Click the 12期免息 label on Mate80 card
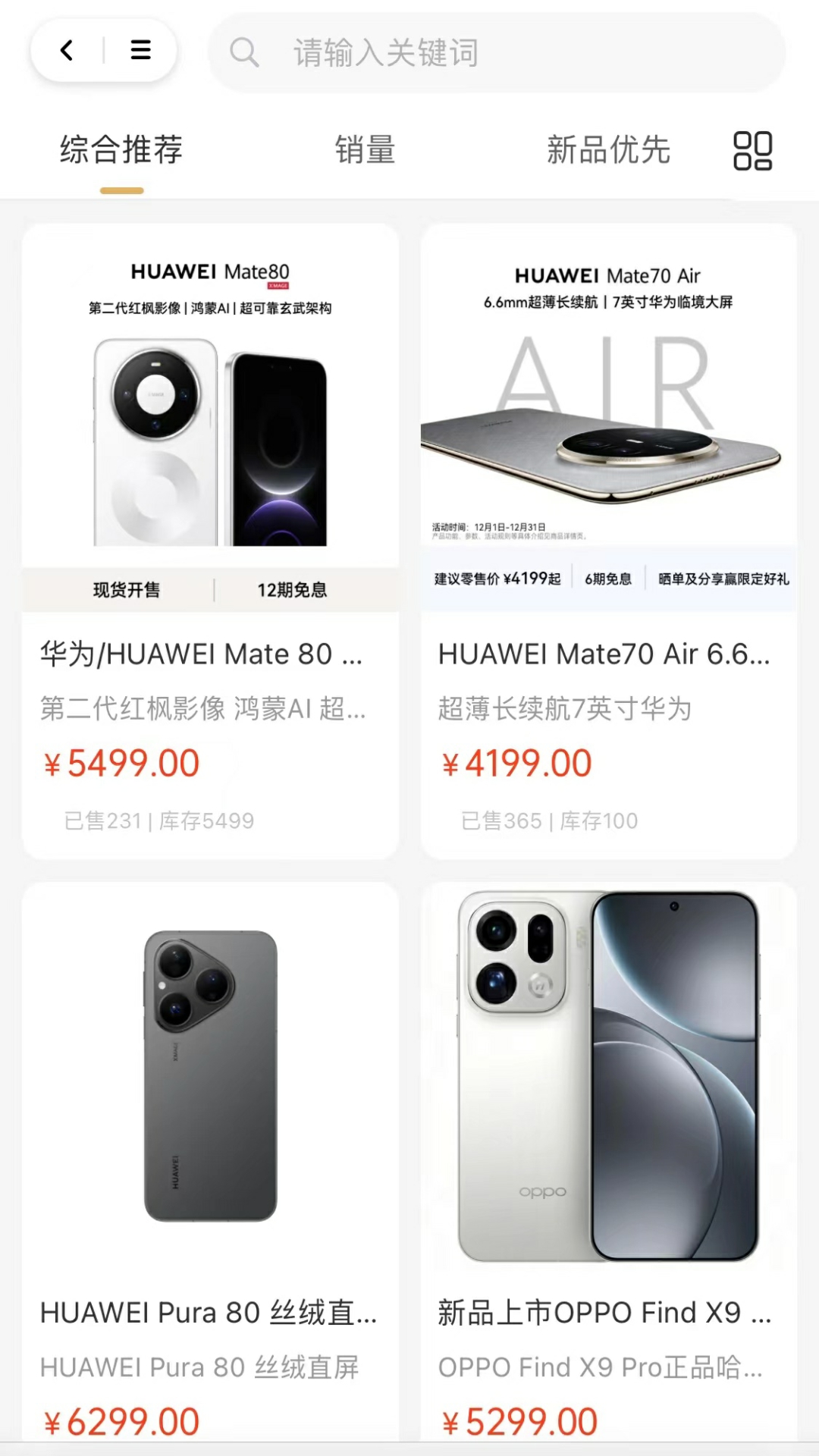This screenshot has height=1456, width=819. (293, 591)
